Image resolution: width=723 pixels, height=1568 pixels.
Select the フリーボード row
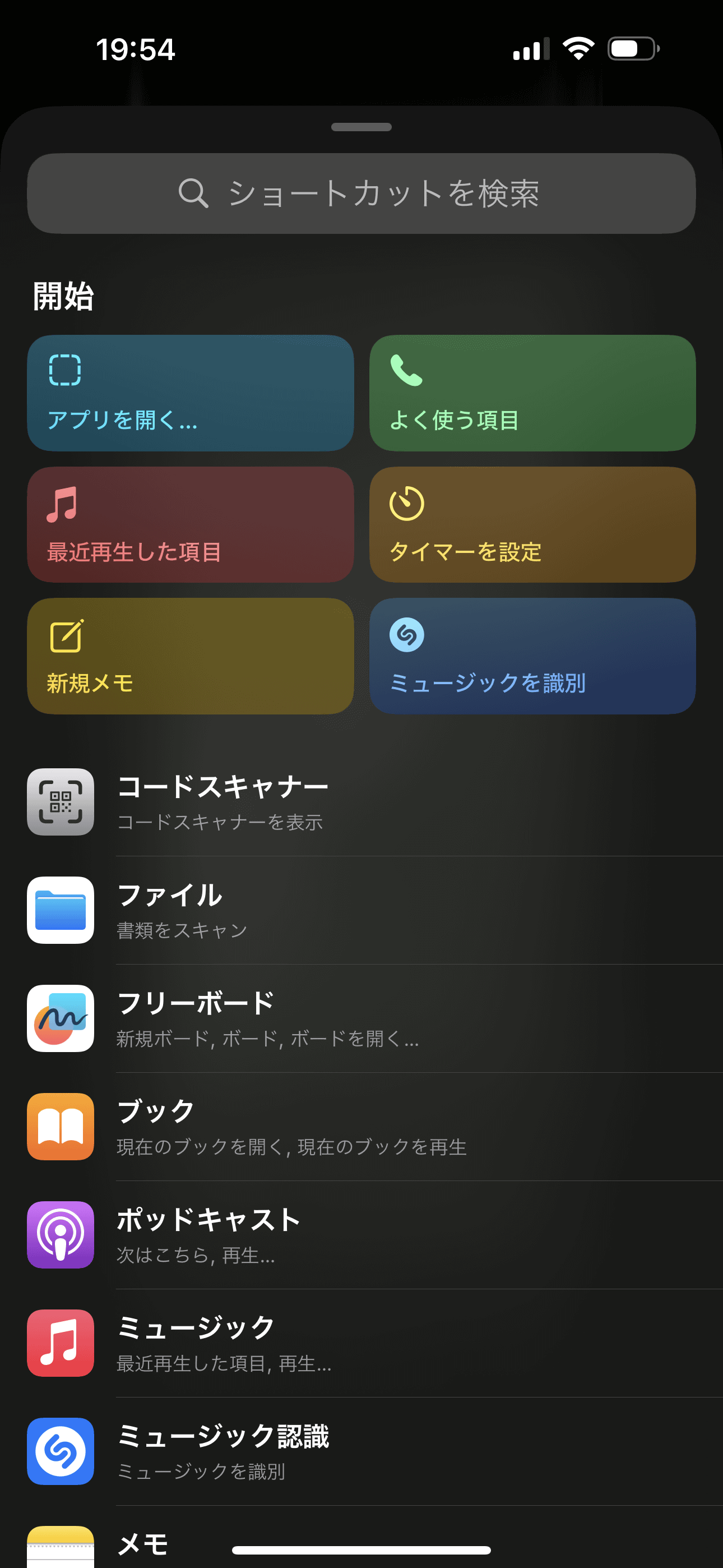pyautogui.click(x=361, y=1019)
